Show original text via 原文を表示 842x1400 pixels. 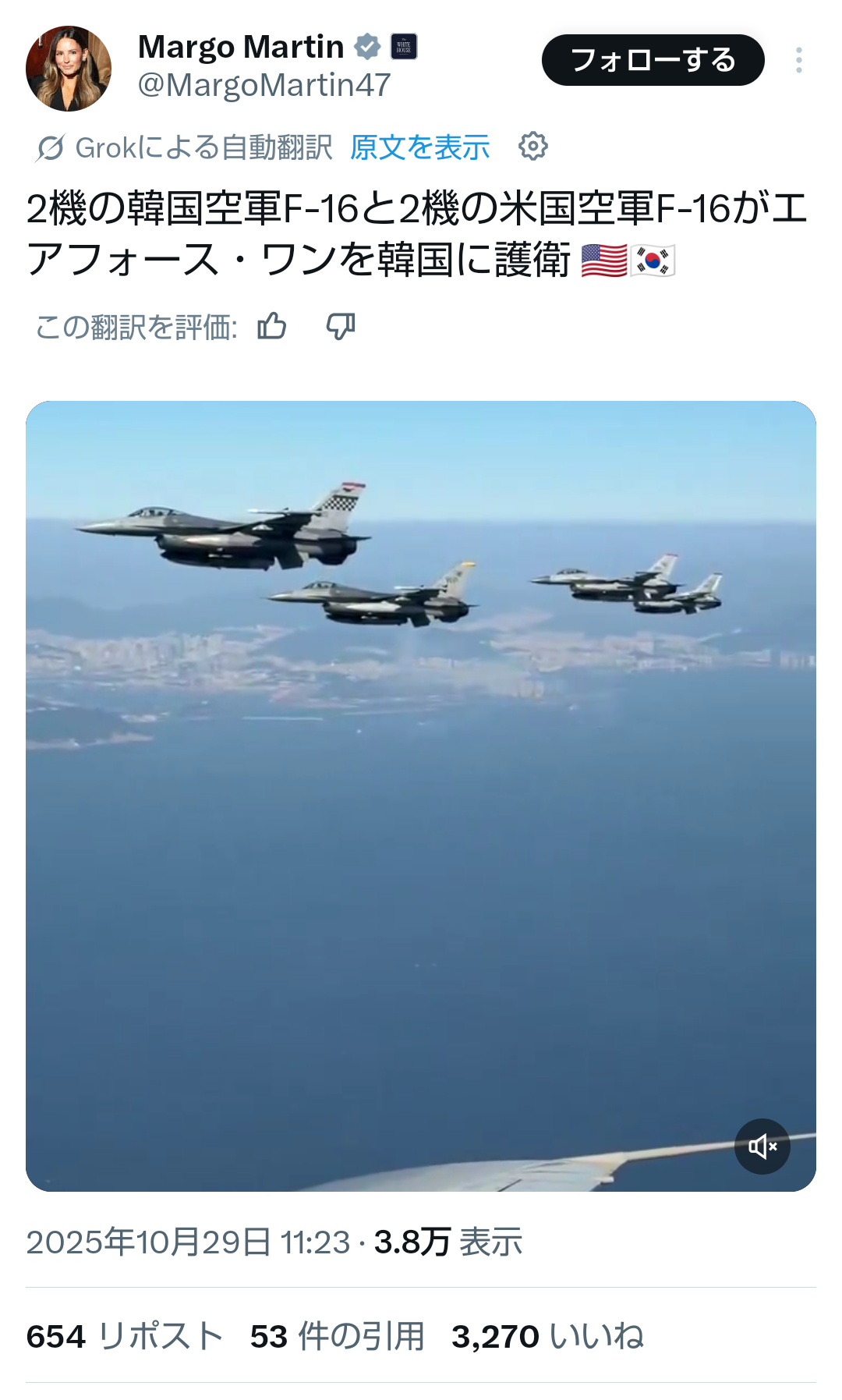pyautogui.click(x=419, y=147)
